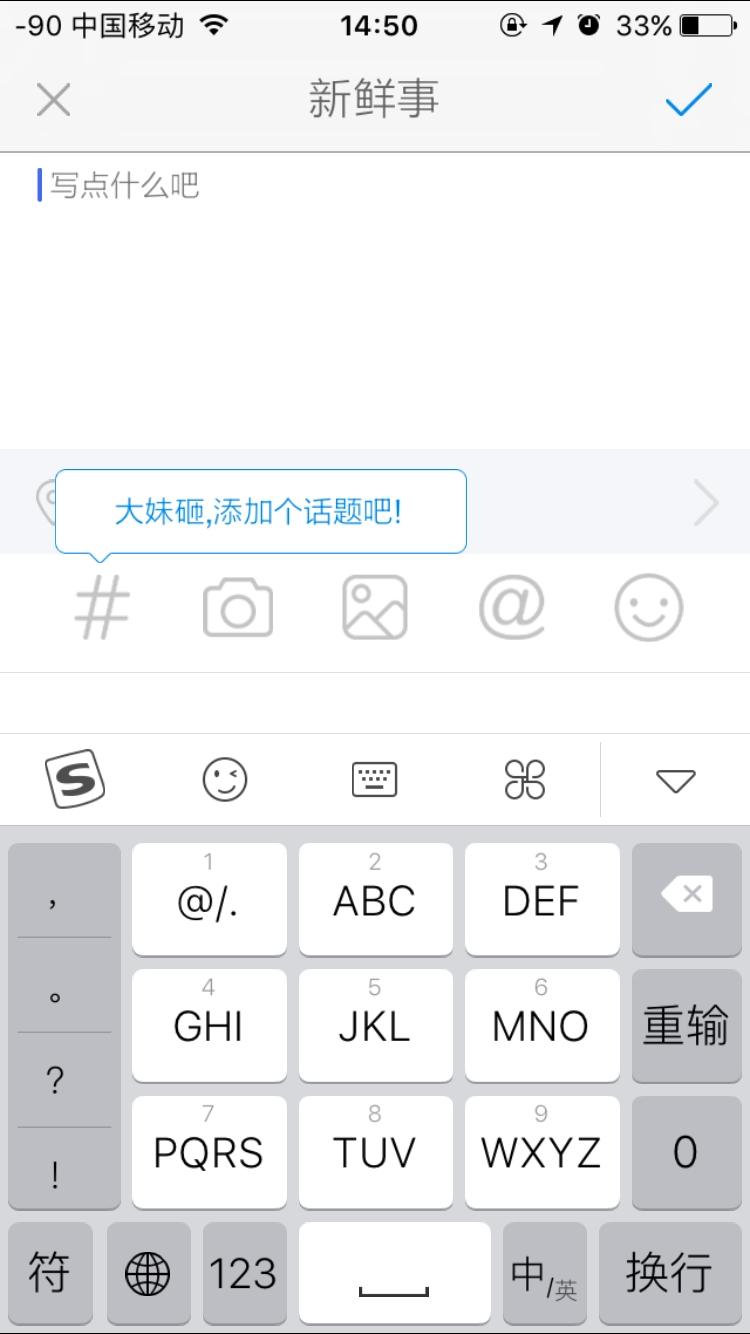Tap the 换行 return key
Viewport: 750px width, 1334px height.
669,1273
